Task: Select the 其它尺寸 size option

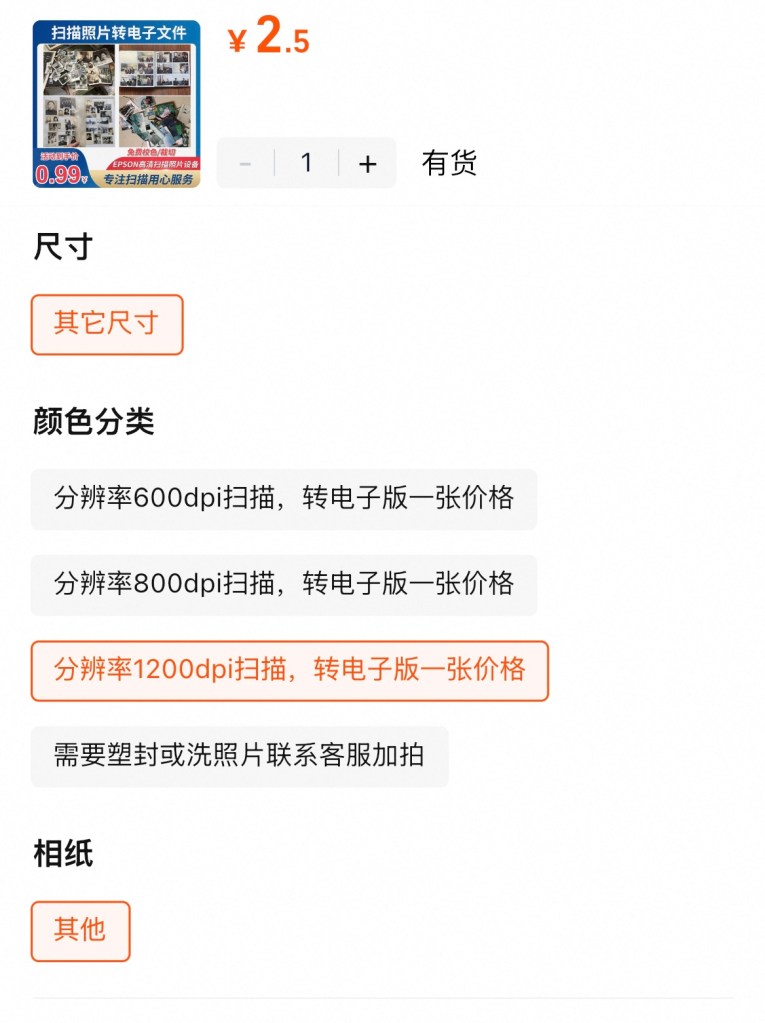Action: (107, 324)
